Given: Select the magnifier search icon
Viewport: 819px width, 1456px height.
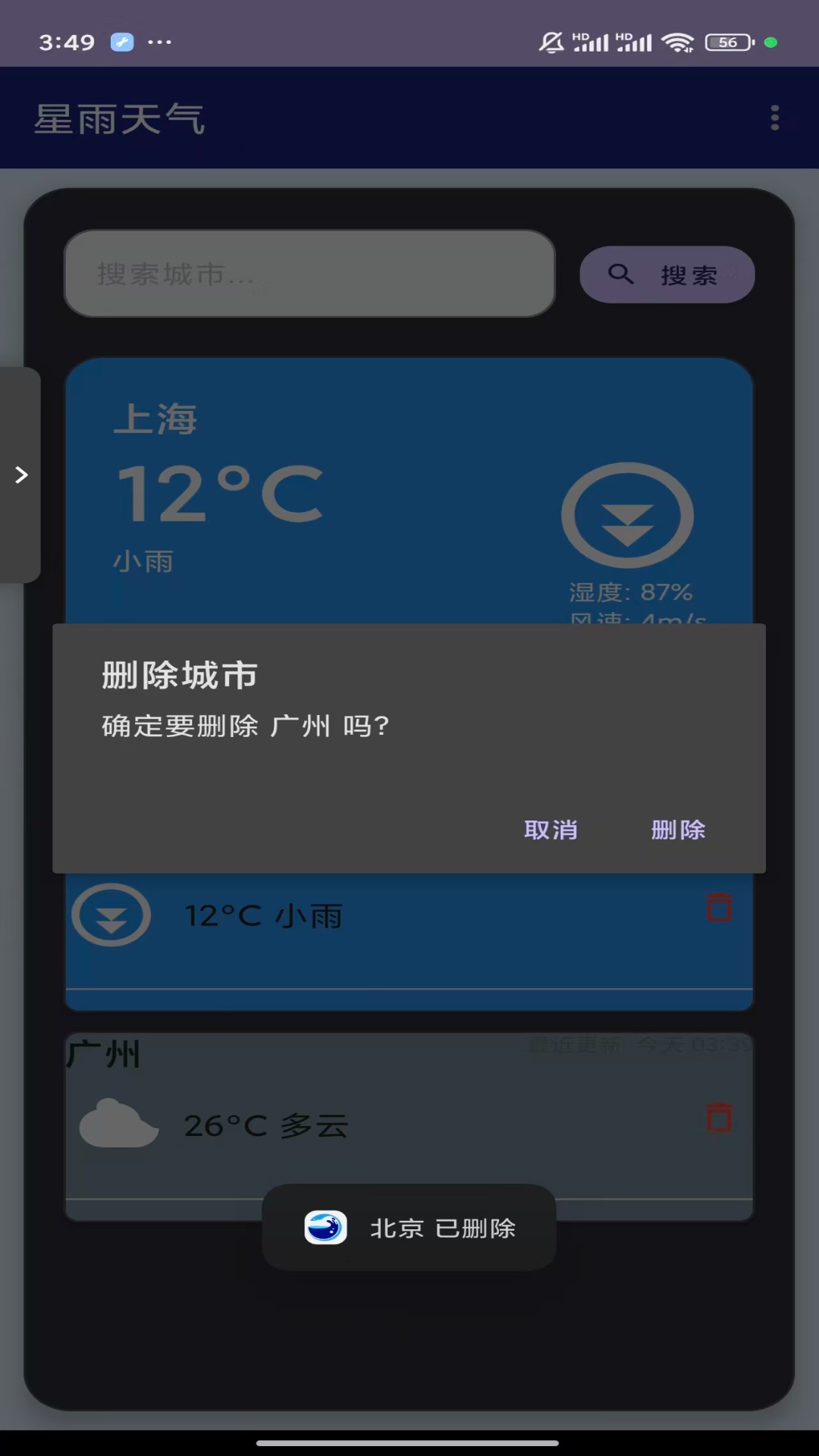Looking at the screenshot, I should click(x=622, y=275).
